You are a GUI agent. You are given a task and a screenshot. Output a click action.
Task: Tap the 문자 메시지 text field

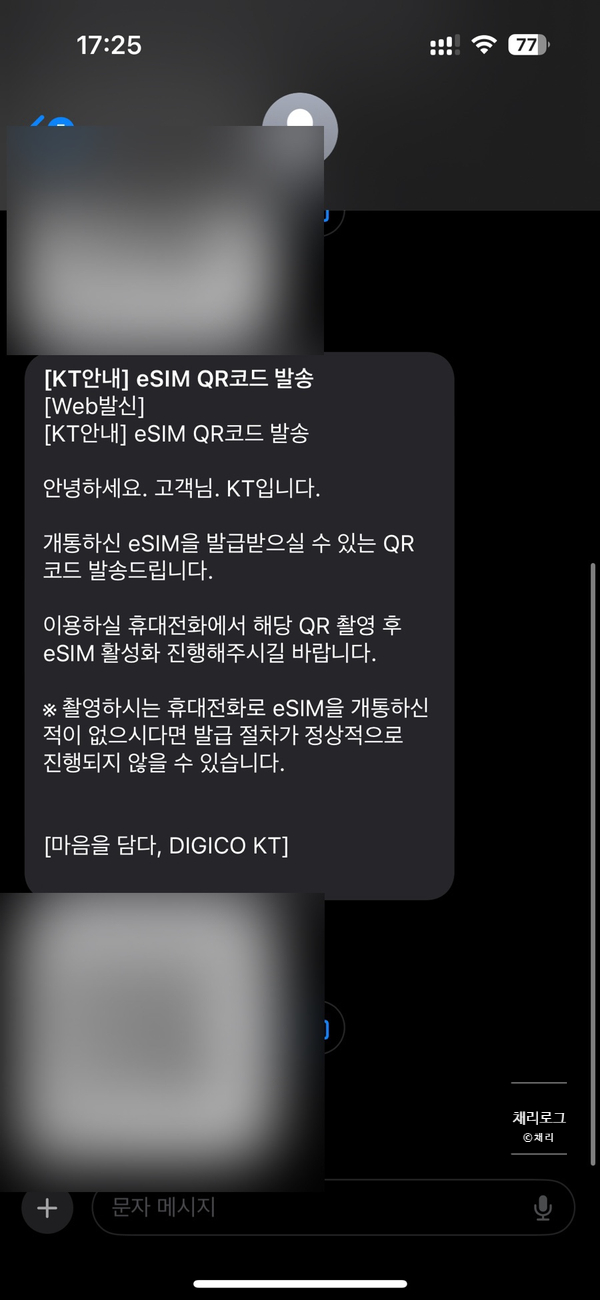pos(310,1207)
